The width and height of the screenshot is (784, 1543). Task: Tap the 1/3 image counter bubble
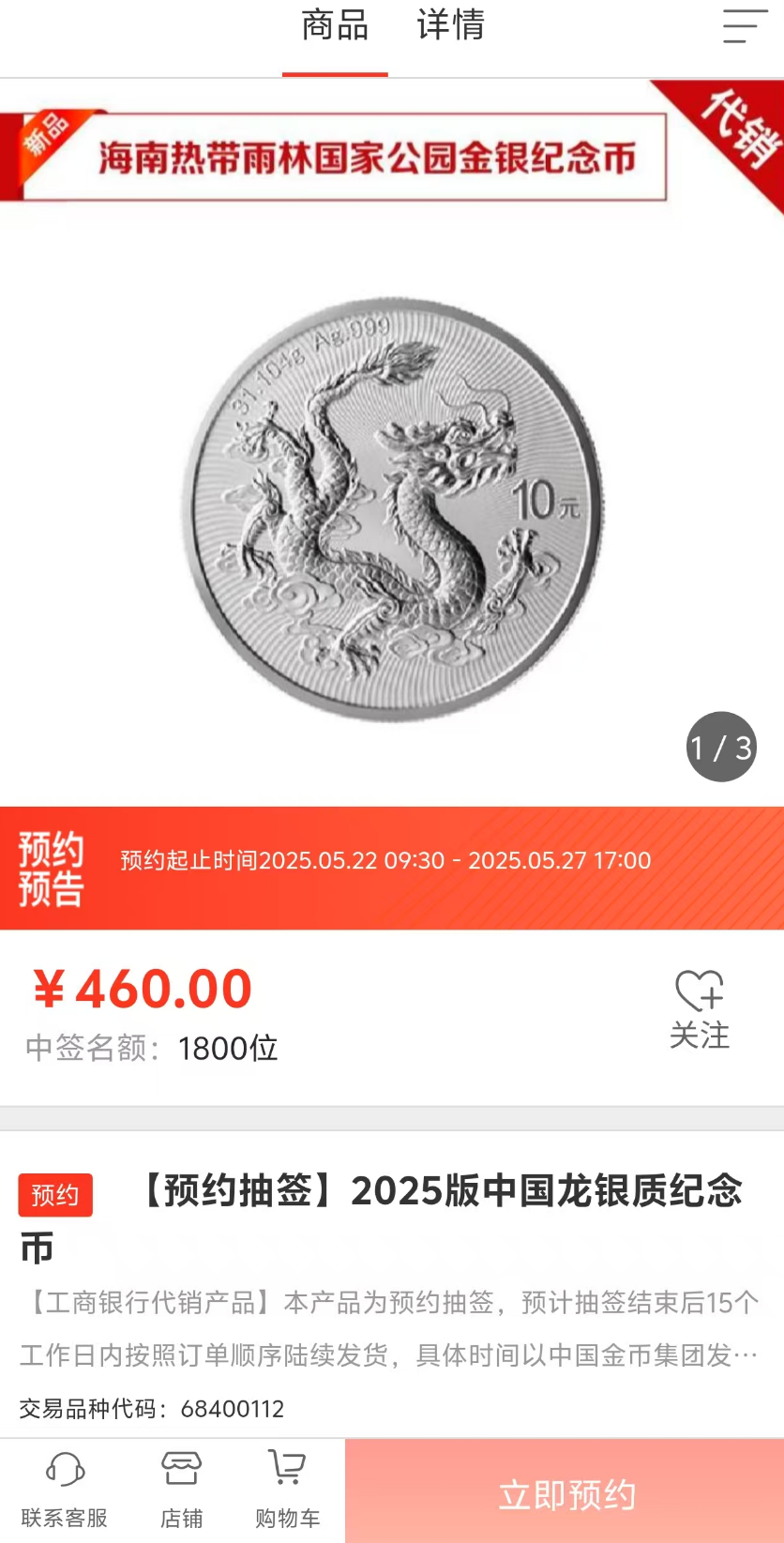719,746
